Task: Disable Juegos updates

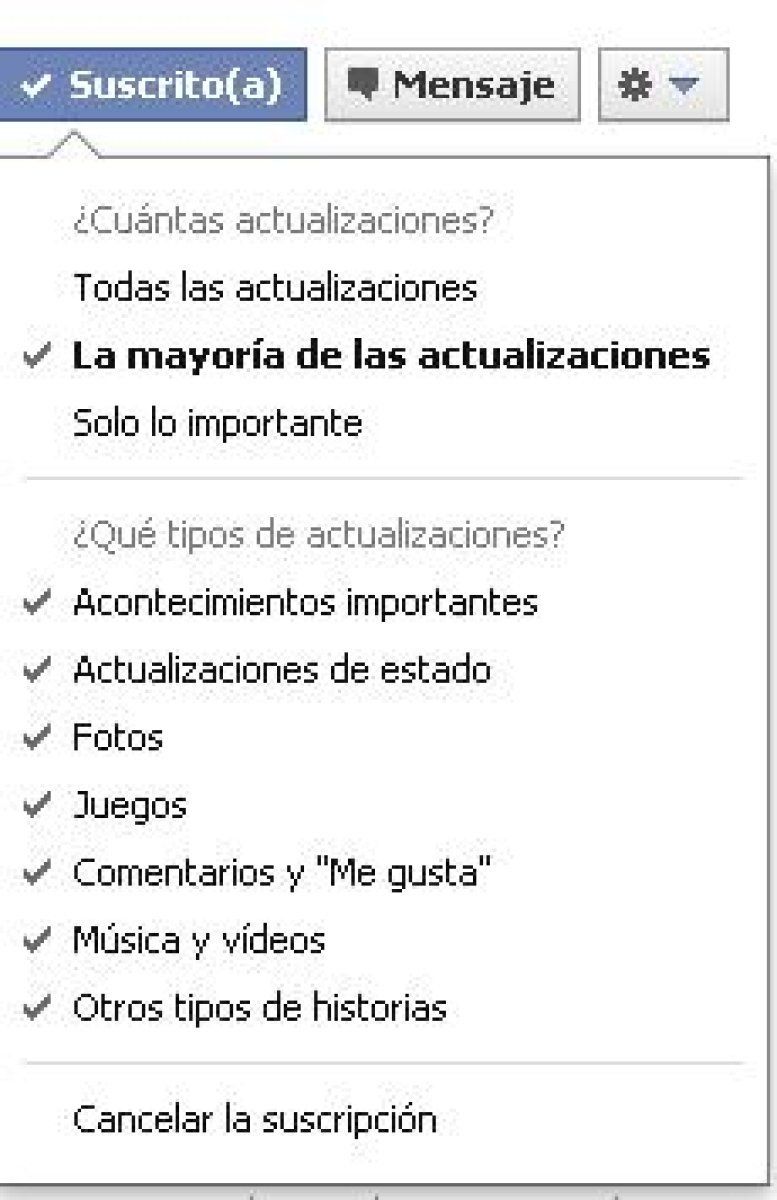Action: (129, 805)
